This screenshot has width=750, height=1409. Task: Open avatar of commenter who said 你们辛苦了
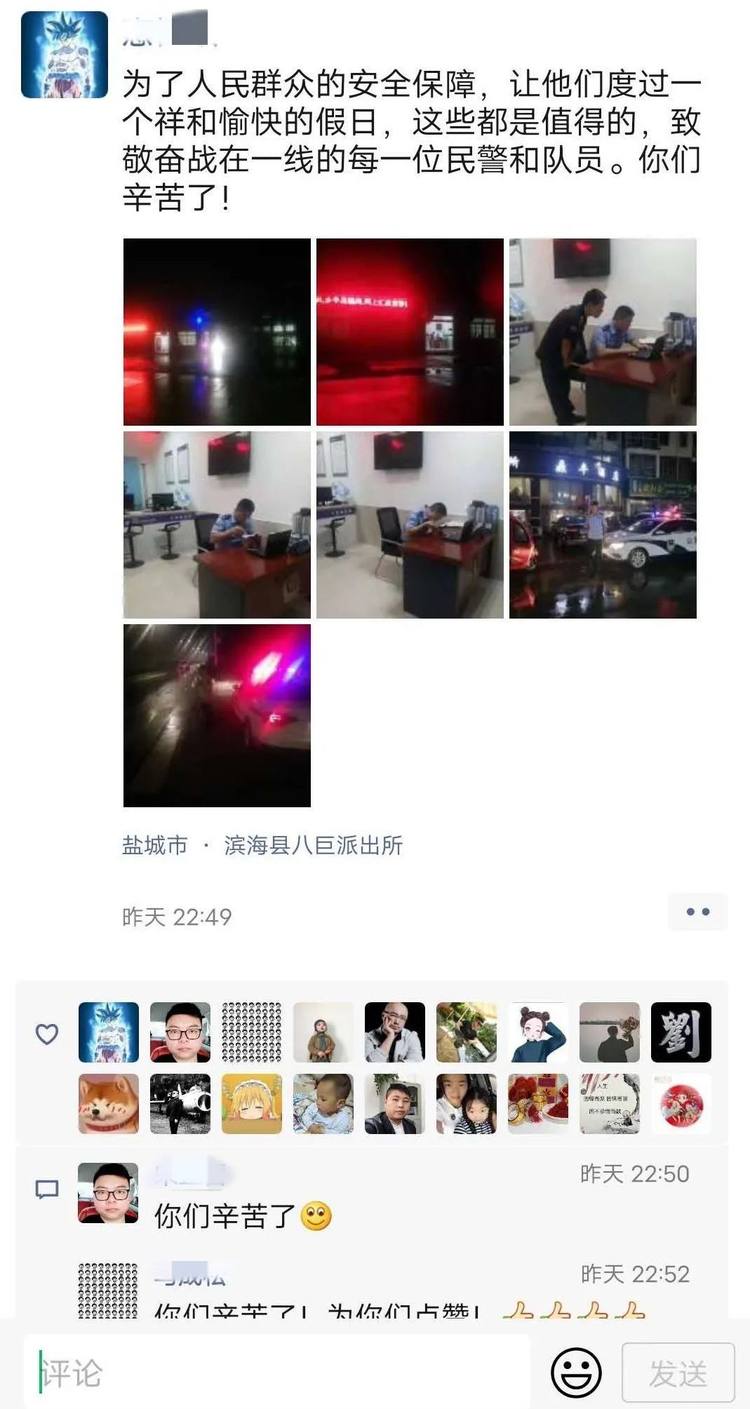tap(108, 1193)
